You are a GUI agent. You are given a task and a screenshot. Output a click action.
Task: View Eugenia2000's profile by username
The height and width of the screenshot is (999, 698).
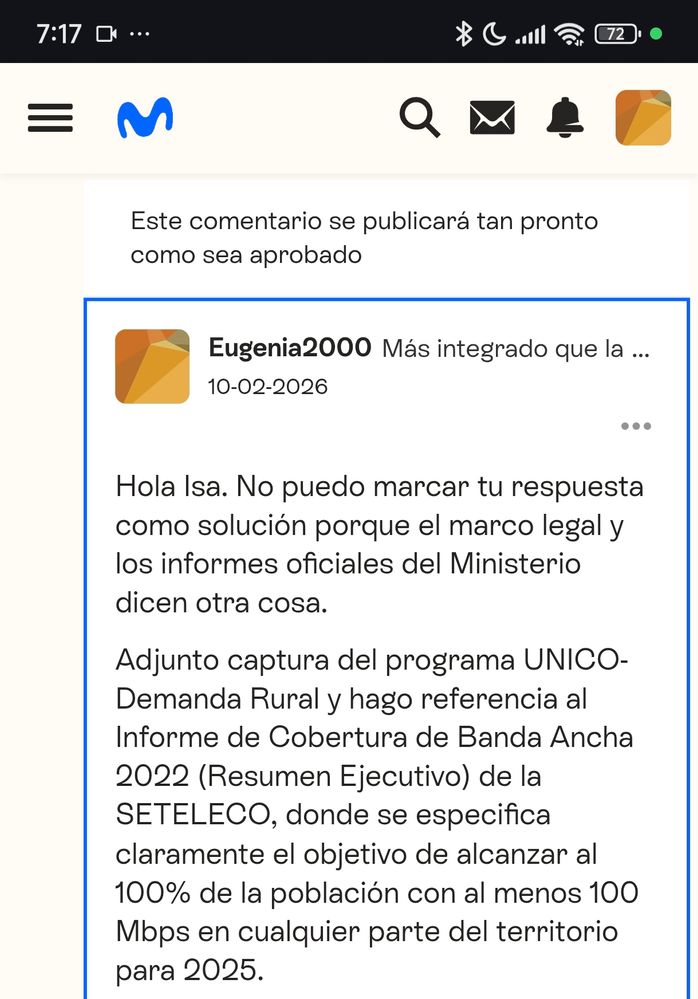pos(290,348)
